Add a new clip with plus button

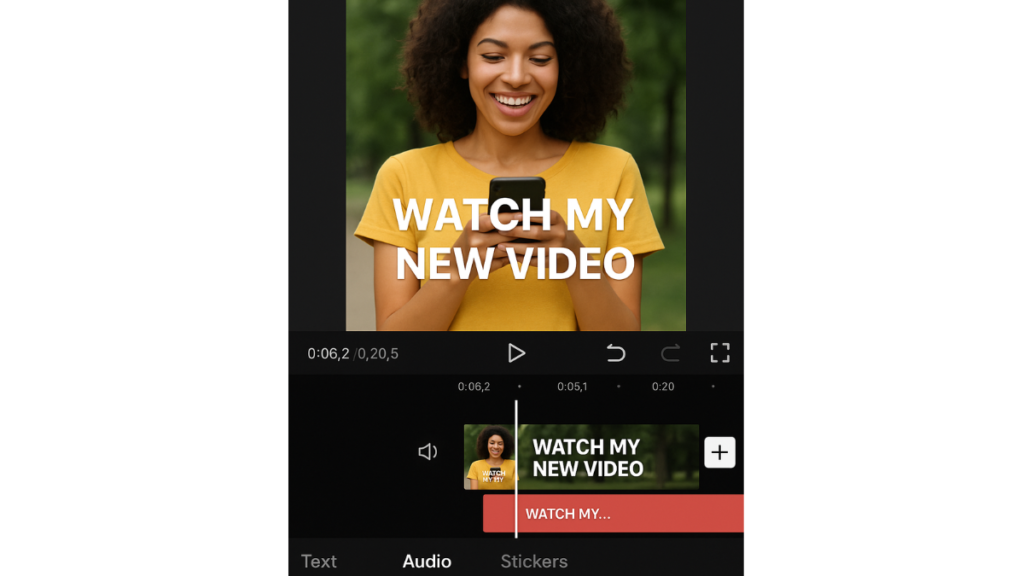coord(719,452)
